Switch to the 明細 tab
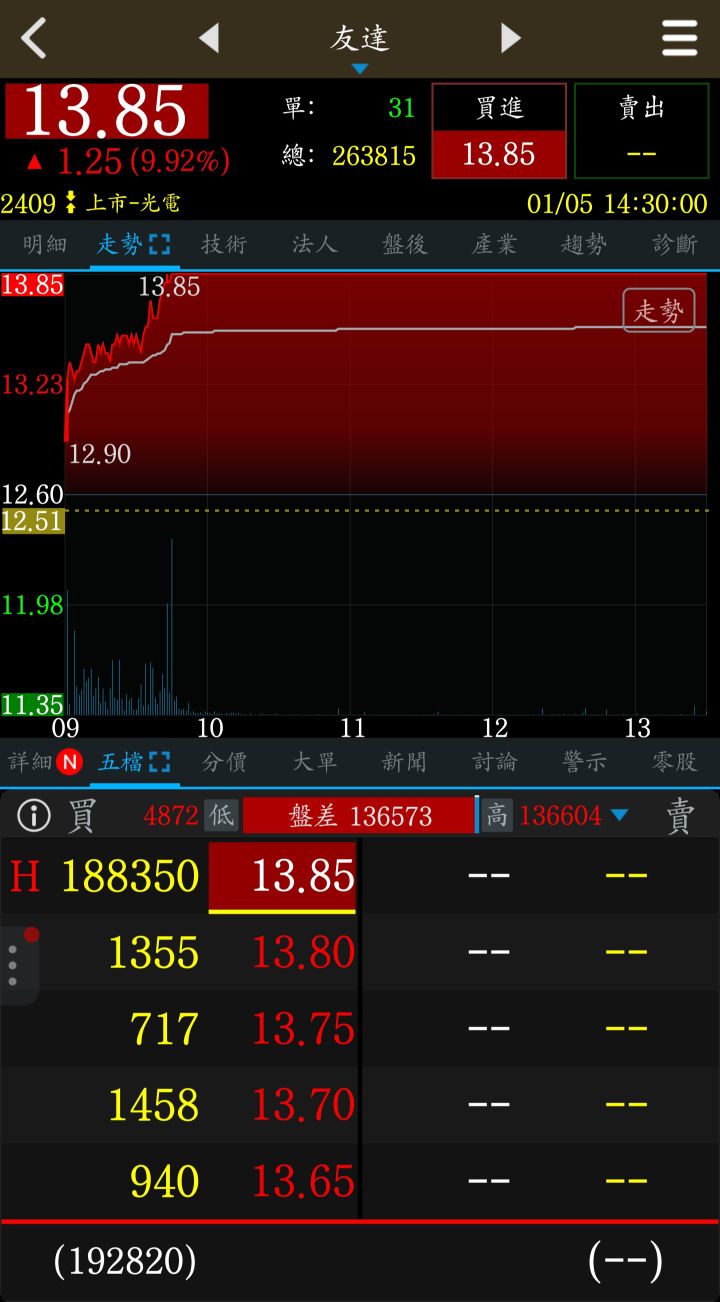Image resolution: width=720 pixels, height=1302 pixels. point(45,245)
